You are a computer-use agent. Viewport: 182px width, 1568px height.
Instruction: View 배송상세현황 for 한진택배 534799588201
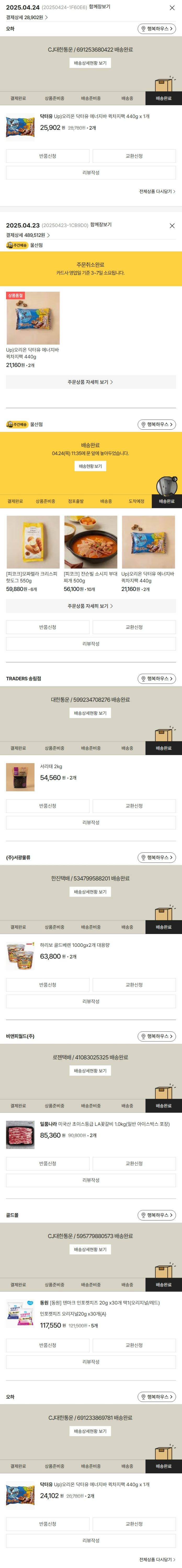(x=90, y=891)
